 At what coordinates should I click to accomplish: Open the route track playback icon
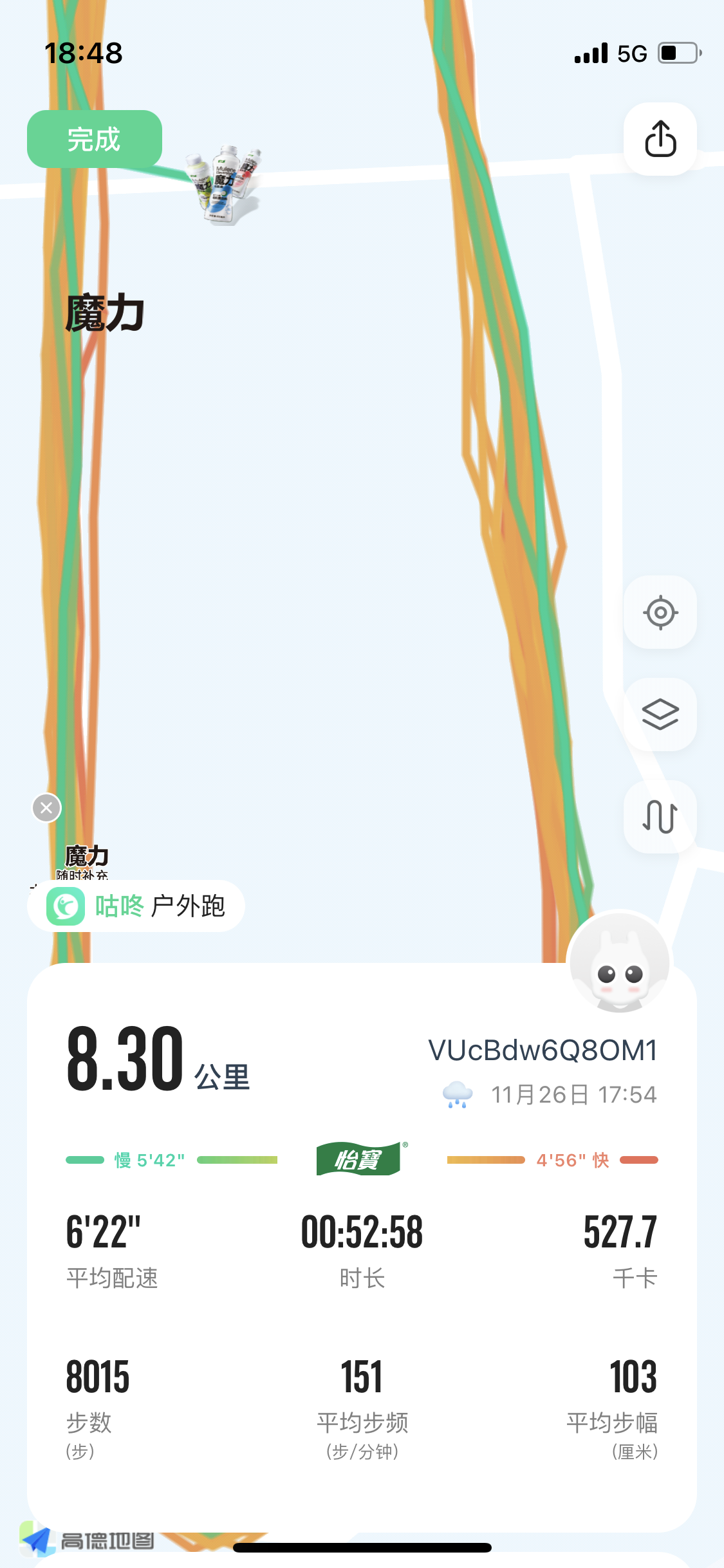pos(660,817)
